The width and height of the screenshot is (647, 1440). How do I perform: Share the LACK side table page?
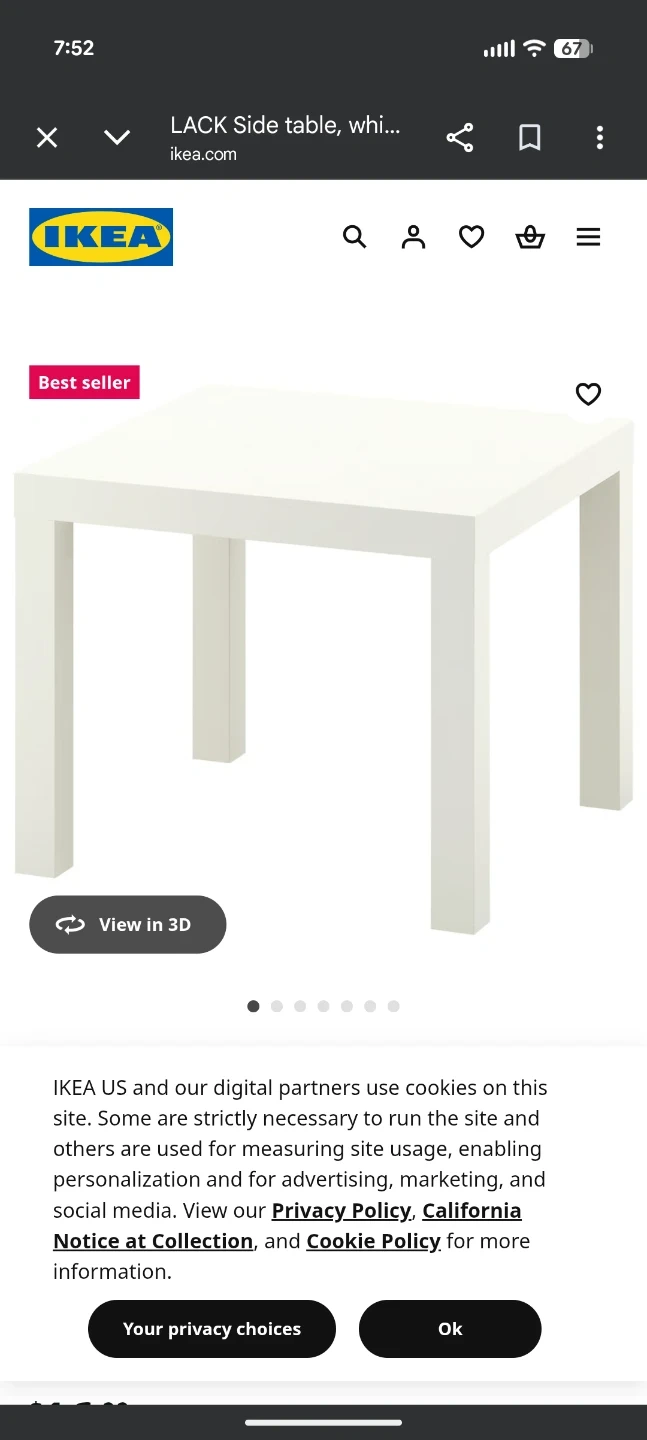click(x=460, y=137)
